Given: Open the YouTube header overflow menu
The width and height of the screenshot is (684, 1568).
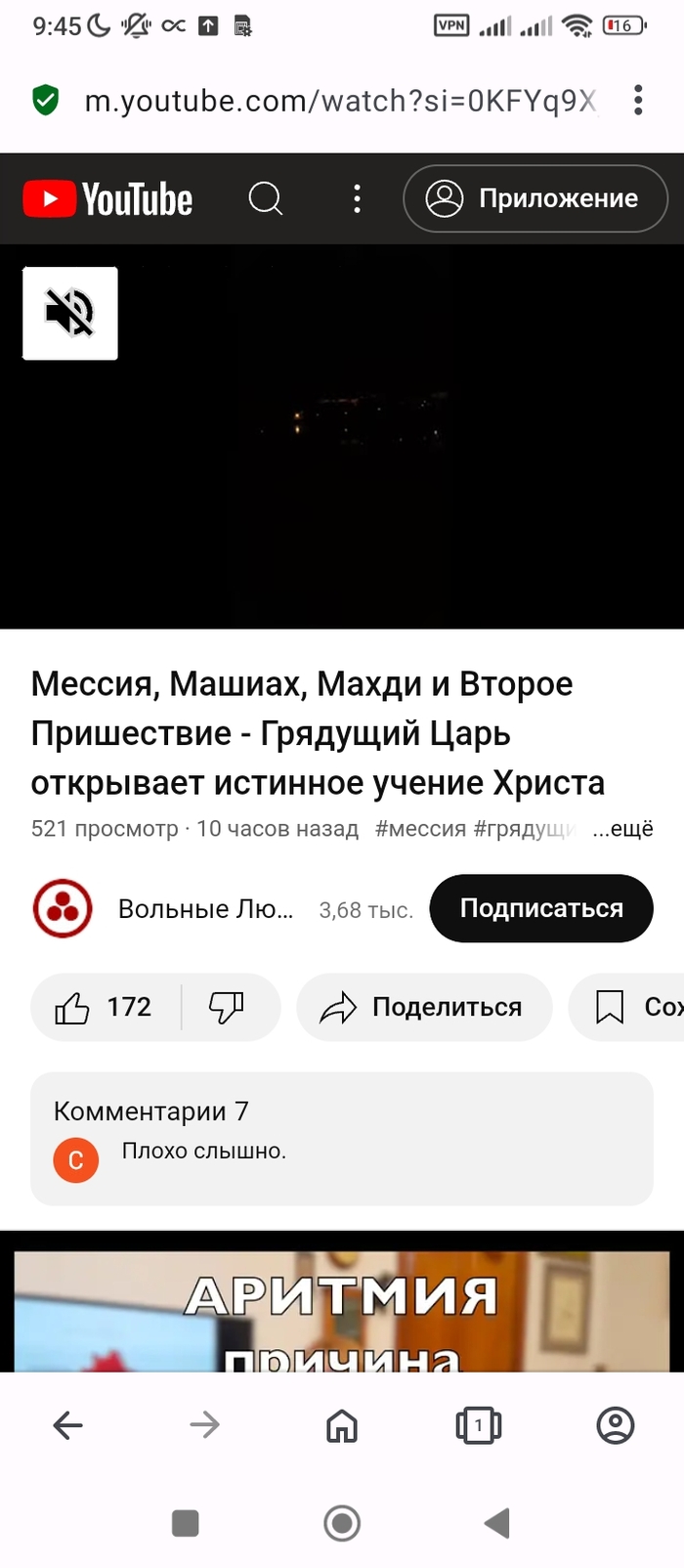Looking at the screenshot, I should (357, 198).
